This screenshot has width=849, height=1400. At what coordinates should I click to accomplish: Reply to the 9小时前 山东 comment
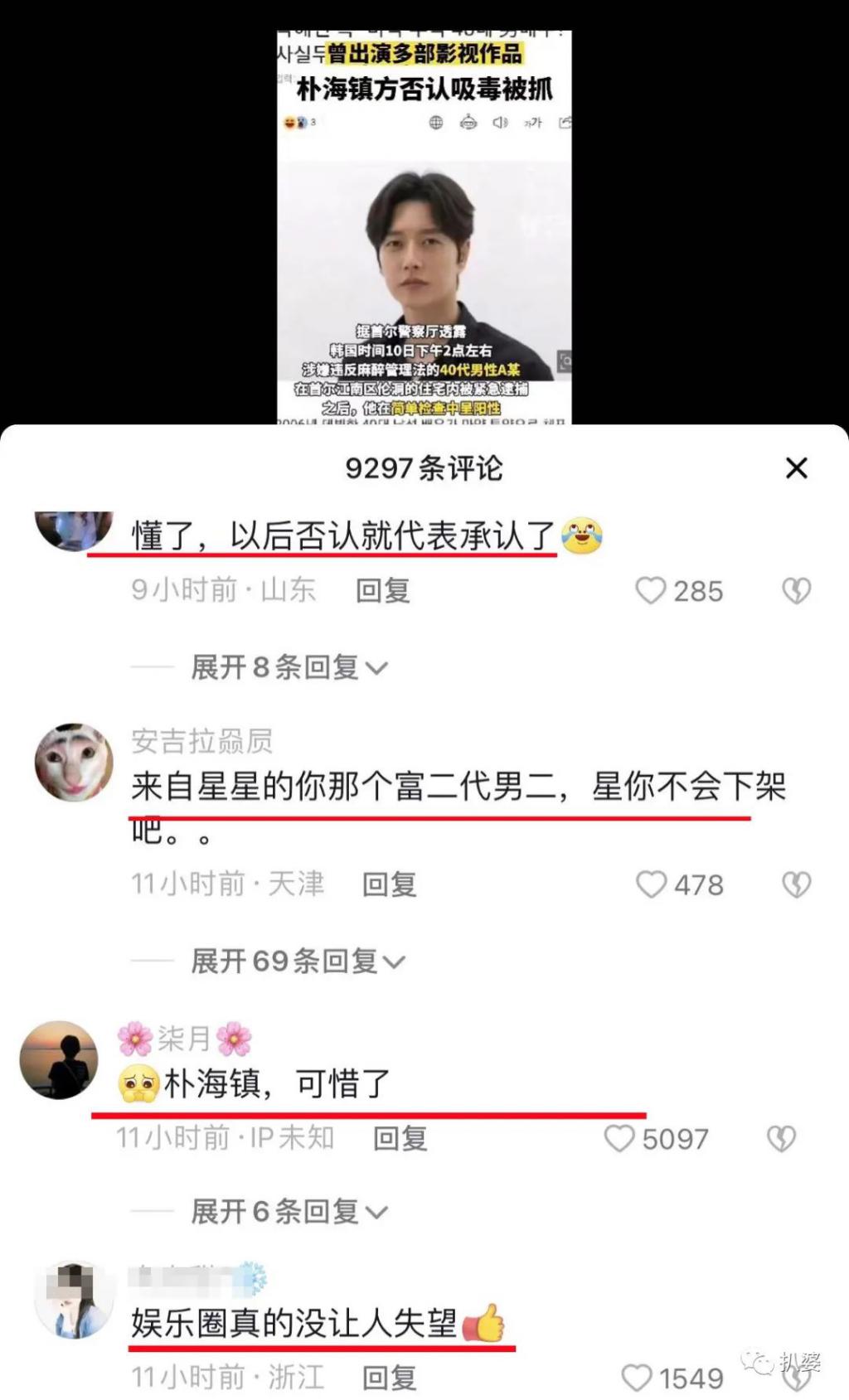(x=382, y=591)
